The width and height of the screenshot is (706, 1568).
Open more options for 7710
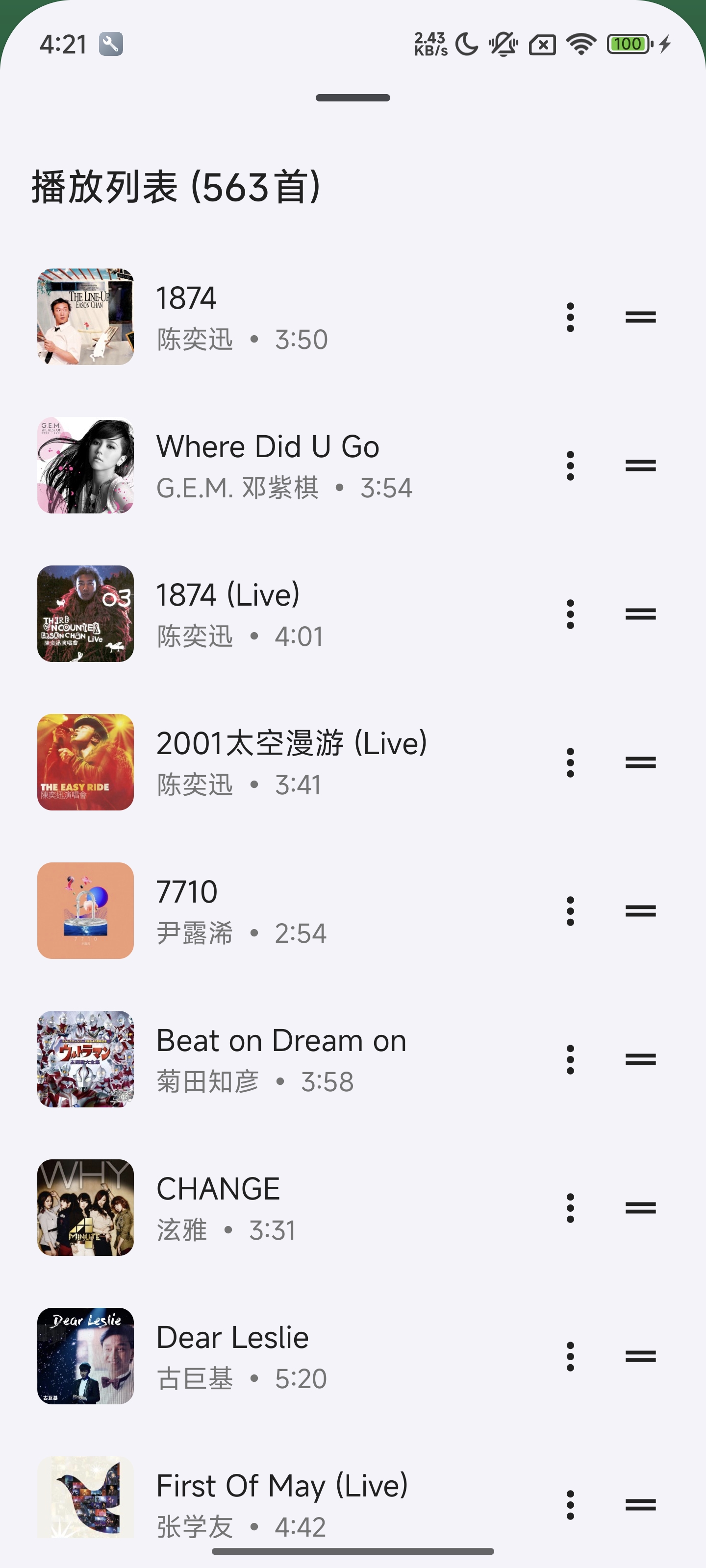[570, 911]
